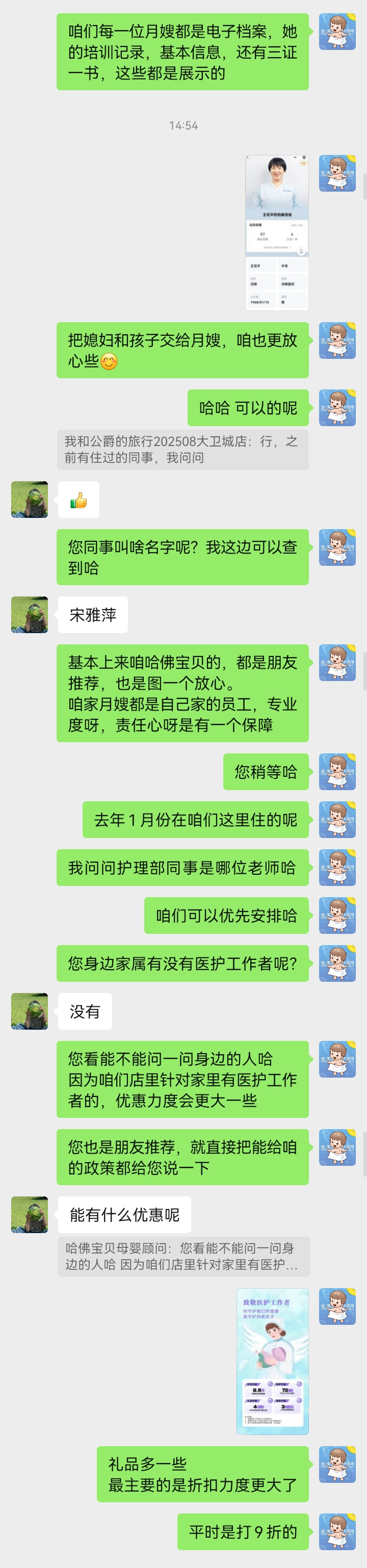
Task: Open the consultant's avatar beside 您稍等哈
Action: [x=337, y=771]
